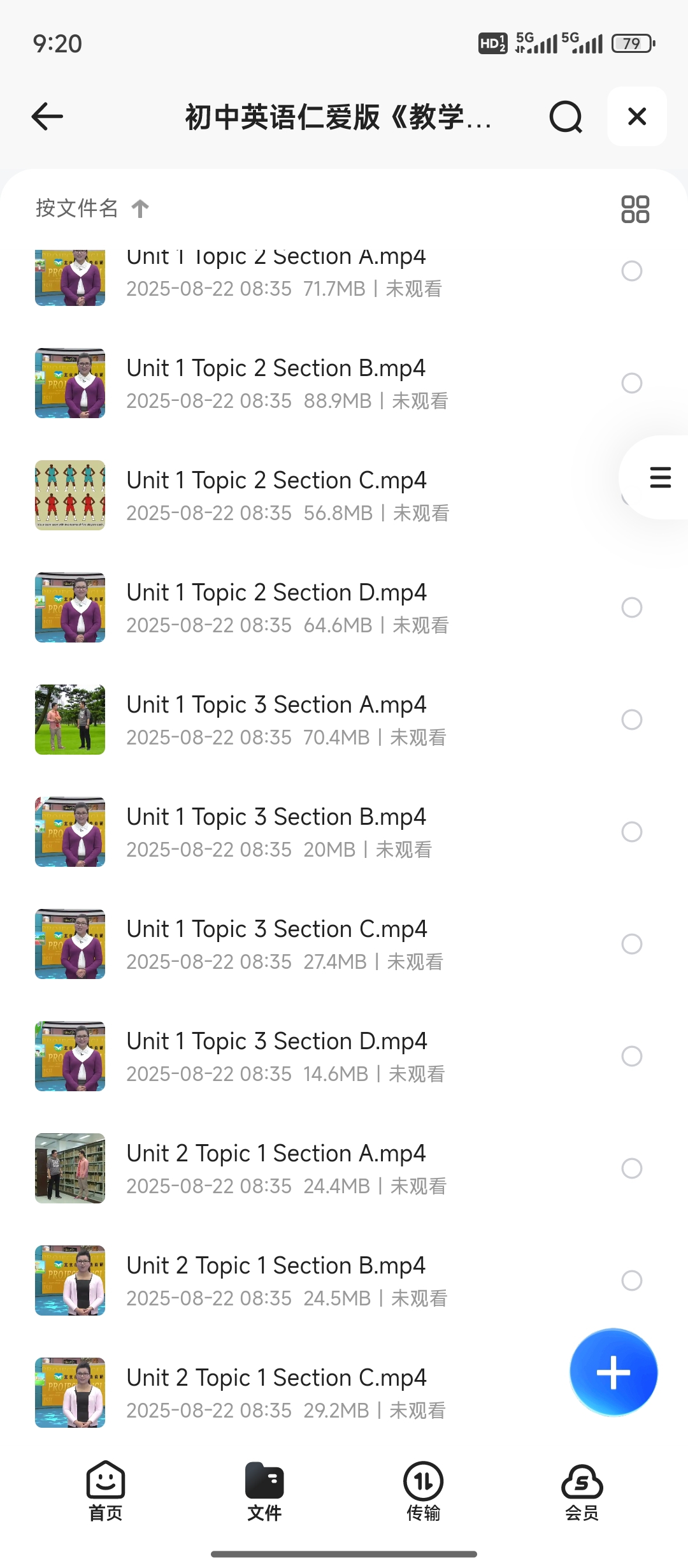Image resolution: width=688 pixels, height=1568 pixels.
Task: Select Unit 1 Topic 3 Section D.mp4 checkbox
Action: (x=632, y=1056)
